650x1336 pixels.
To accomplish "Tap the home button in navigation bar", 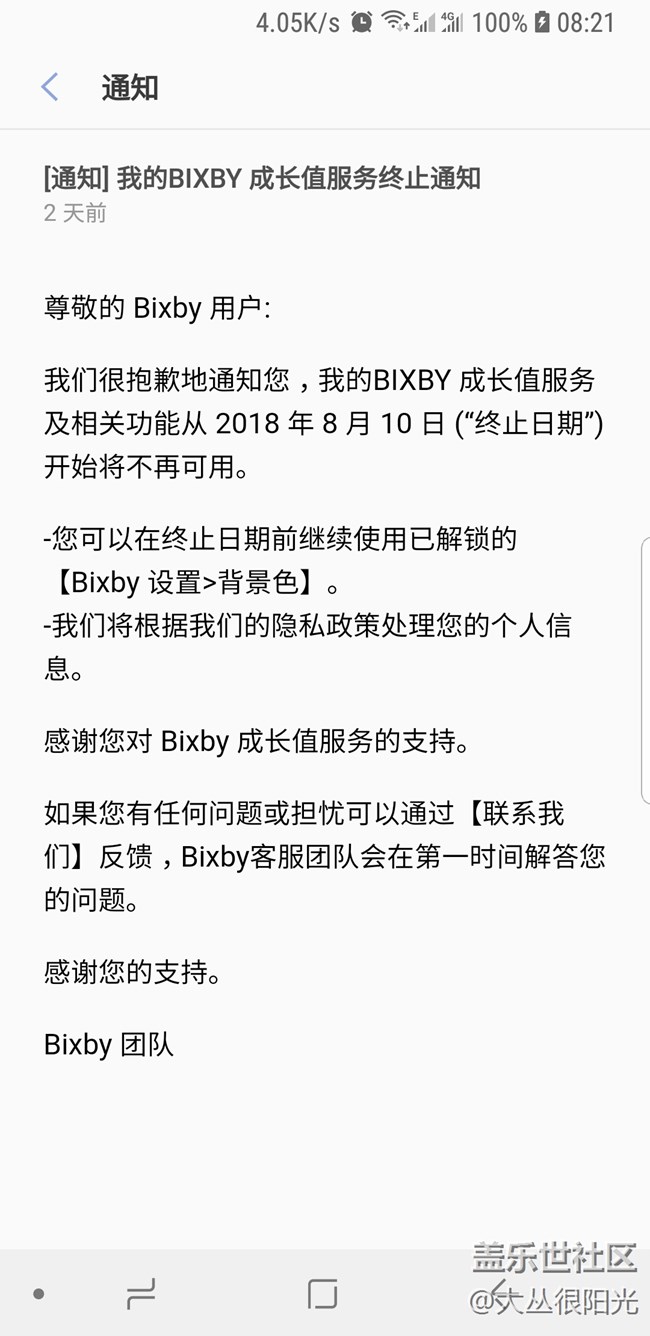I will coord(322,1294).
